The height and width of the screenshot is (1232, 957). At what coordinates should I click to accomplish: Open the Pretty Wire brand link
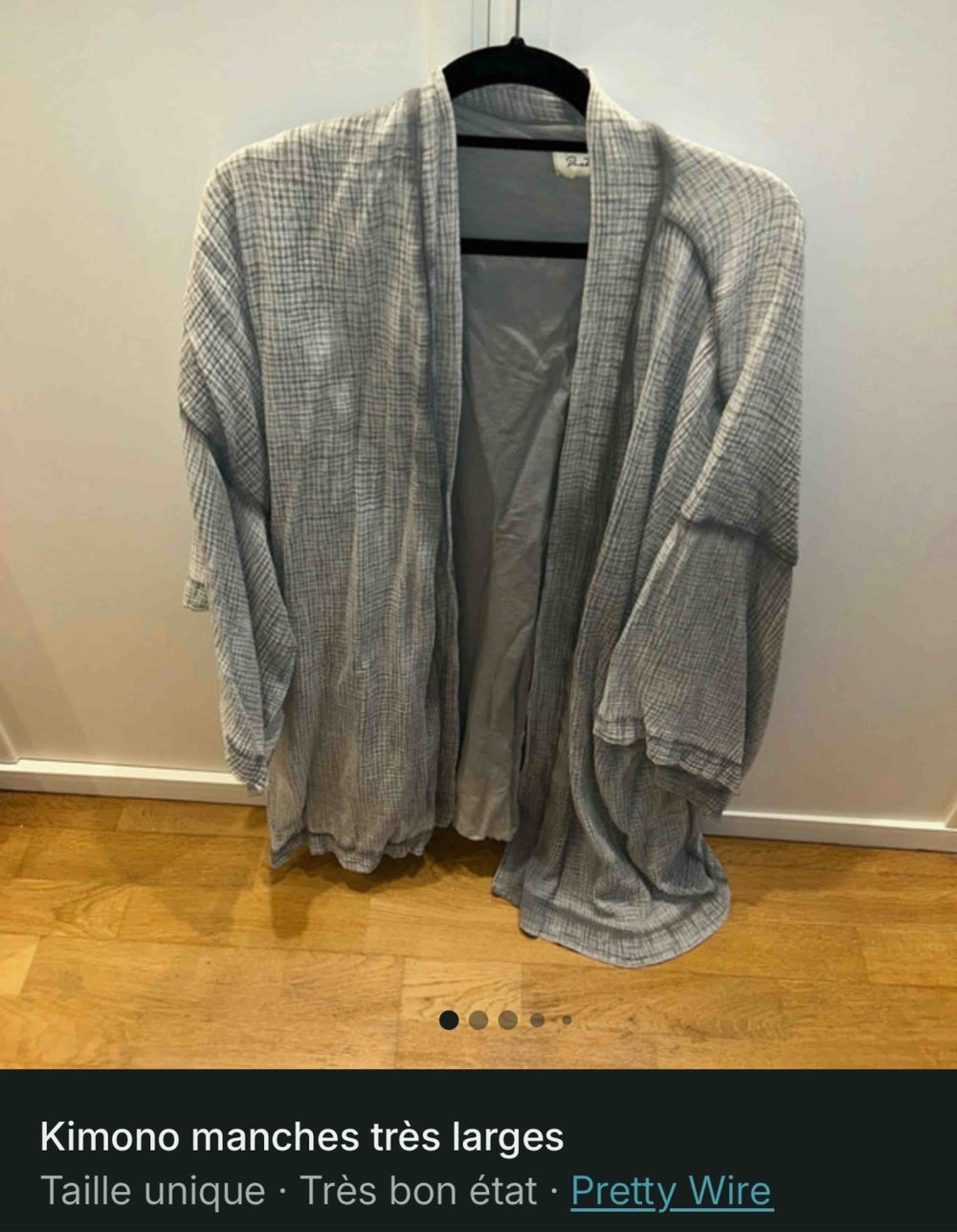coord(671,1192)
